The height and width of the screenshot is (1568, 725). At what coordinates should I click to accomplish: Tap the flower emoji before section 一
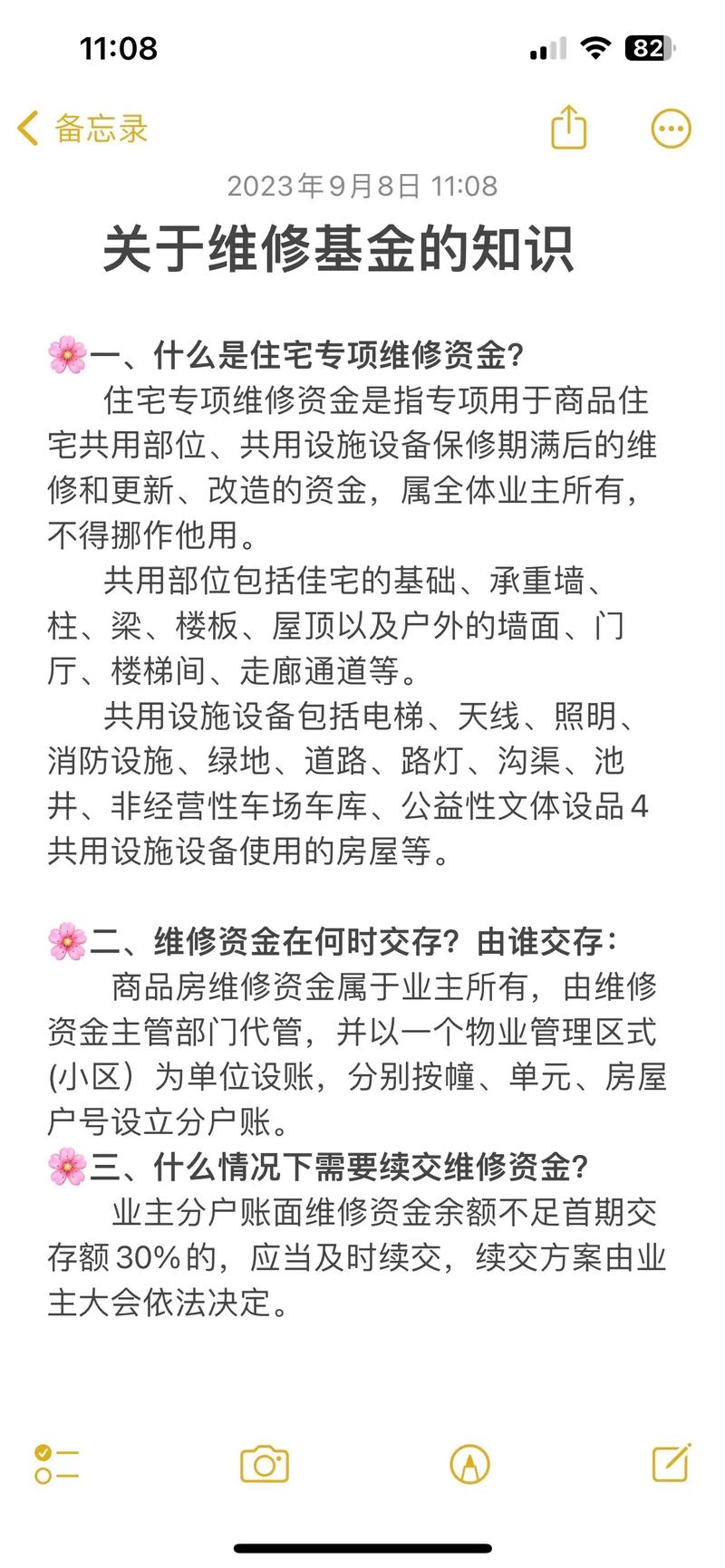coord(68,353)
